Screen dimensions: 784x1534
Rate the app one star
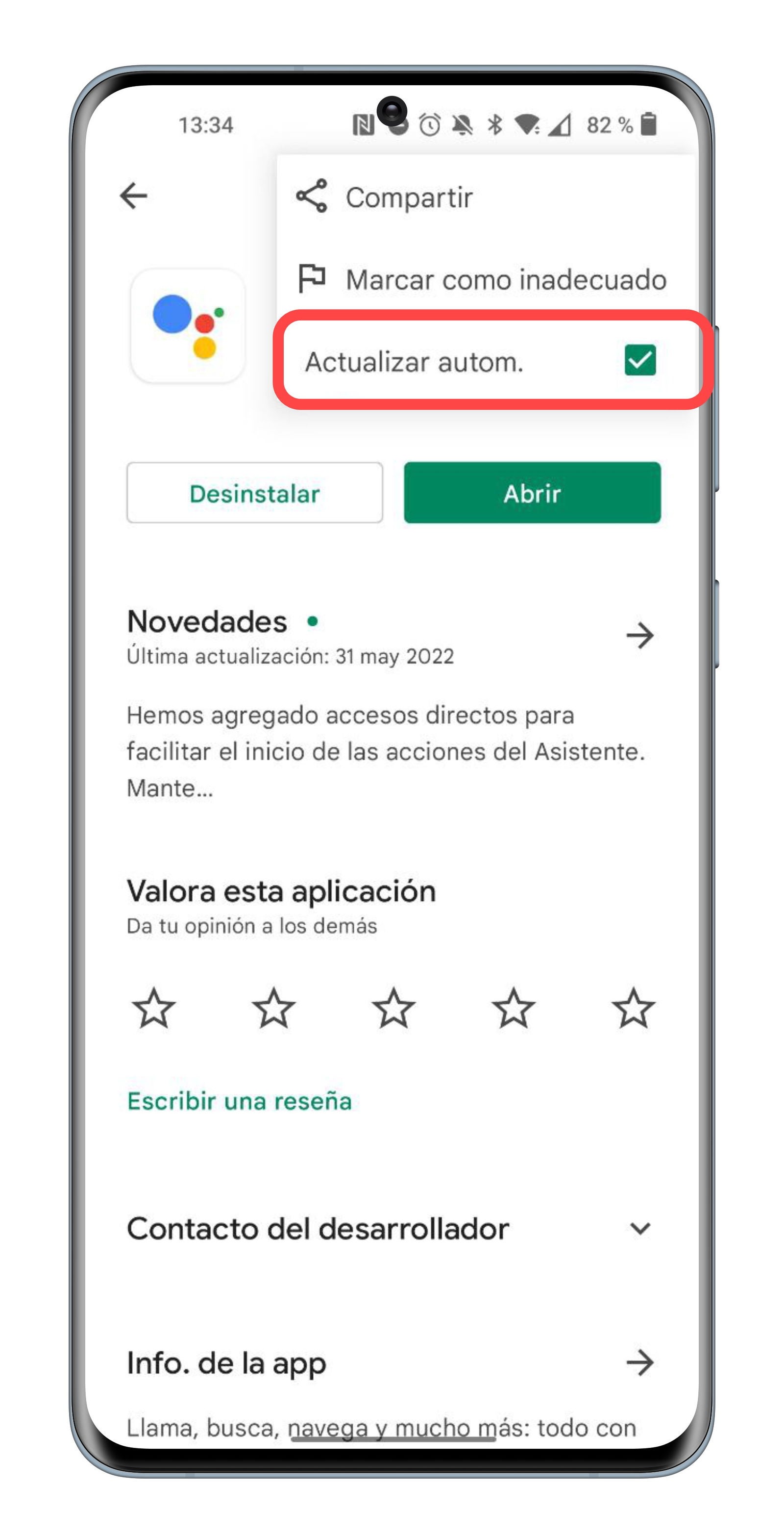point(154,1008)
